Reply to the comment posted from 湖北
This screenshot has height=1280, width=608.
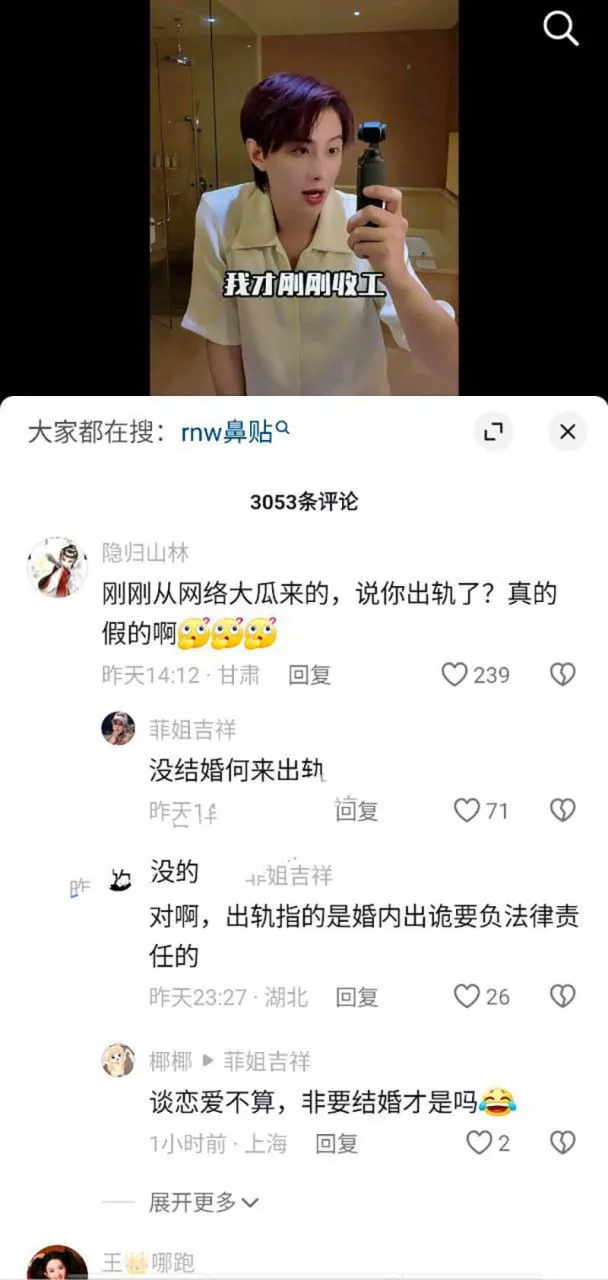tap(357, 996)
